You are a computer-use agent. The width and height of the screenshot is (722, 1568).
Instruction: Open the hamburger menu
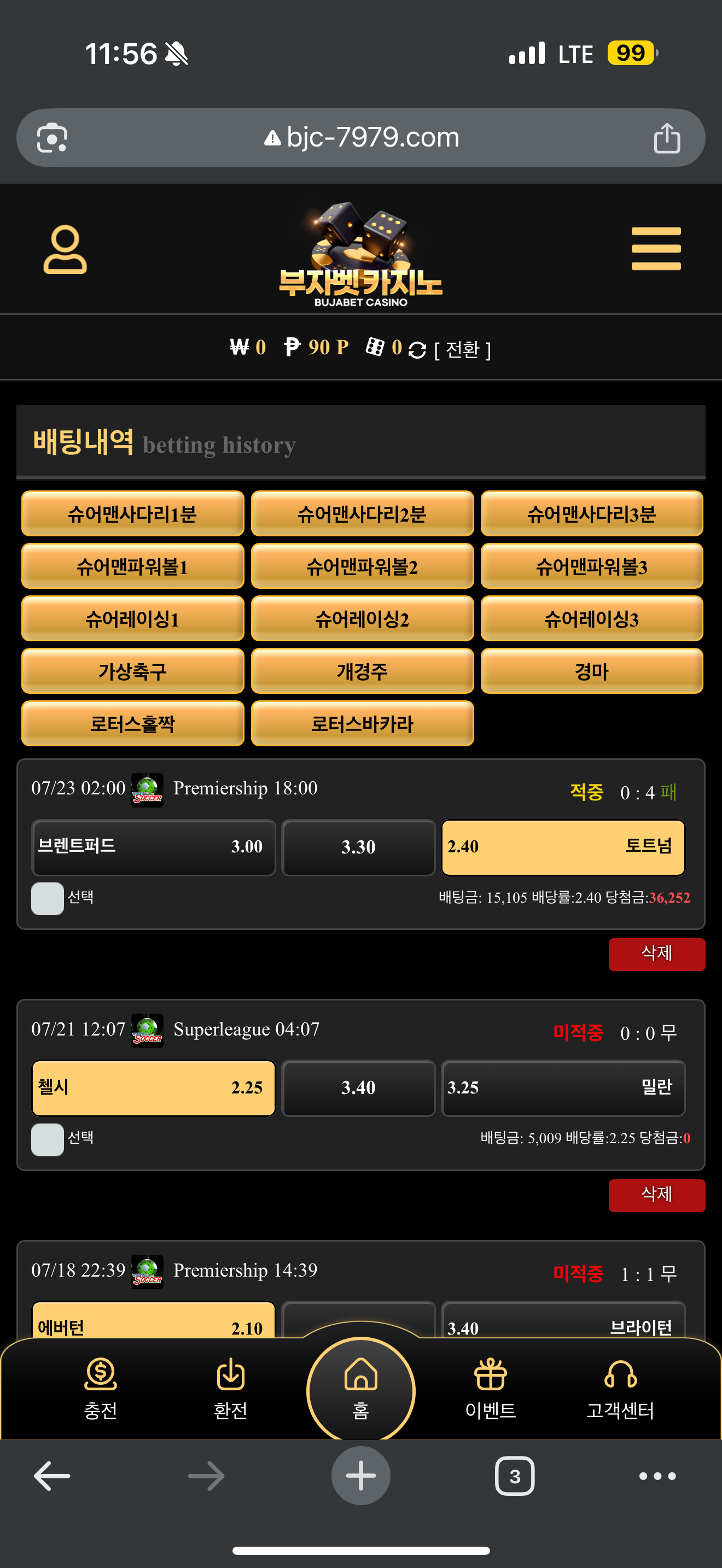(656, 248)
